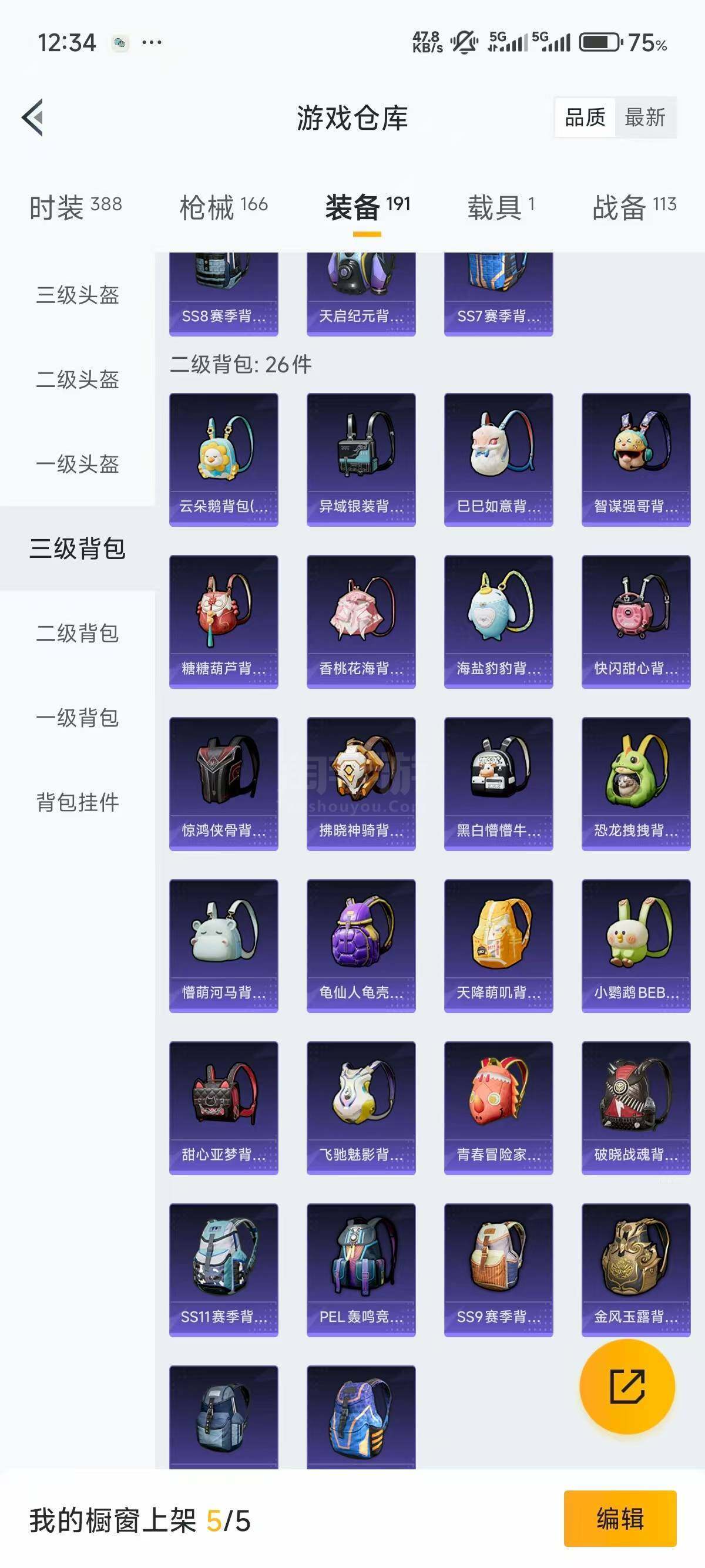Image resolution: width=705 pixels, height=1568 pixels.
Task: Select the 品质 sort option
Action: tap(585, 117)
